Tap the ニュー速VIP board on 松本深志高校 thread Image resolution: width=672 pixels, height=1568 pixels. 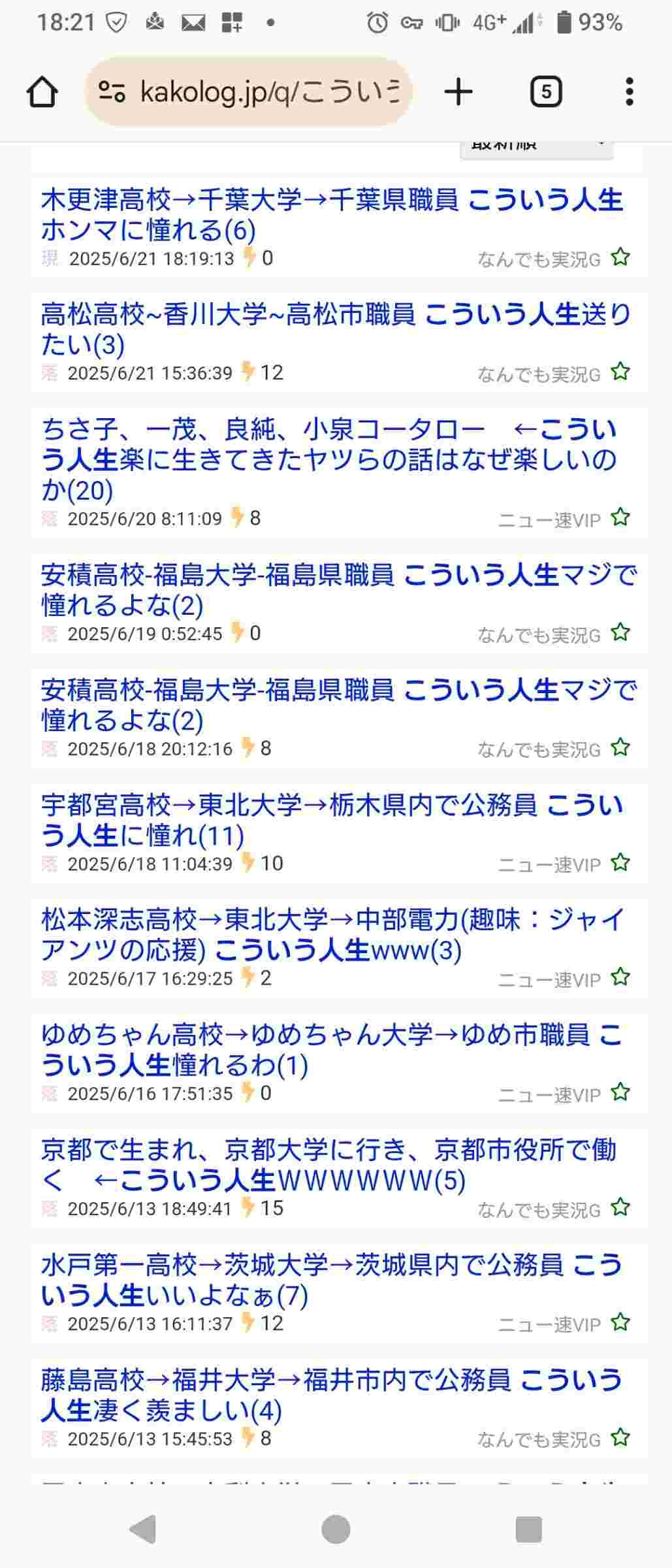click(549, 979)
